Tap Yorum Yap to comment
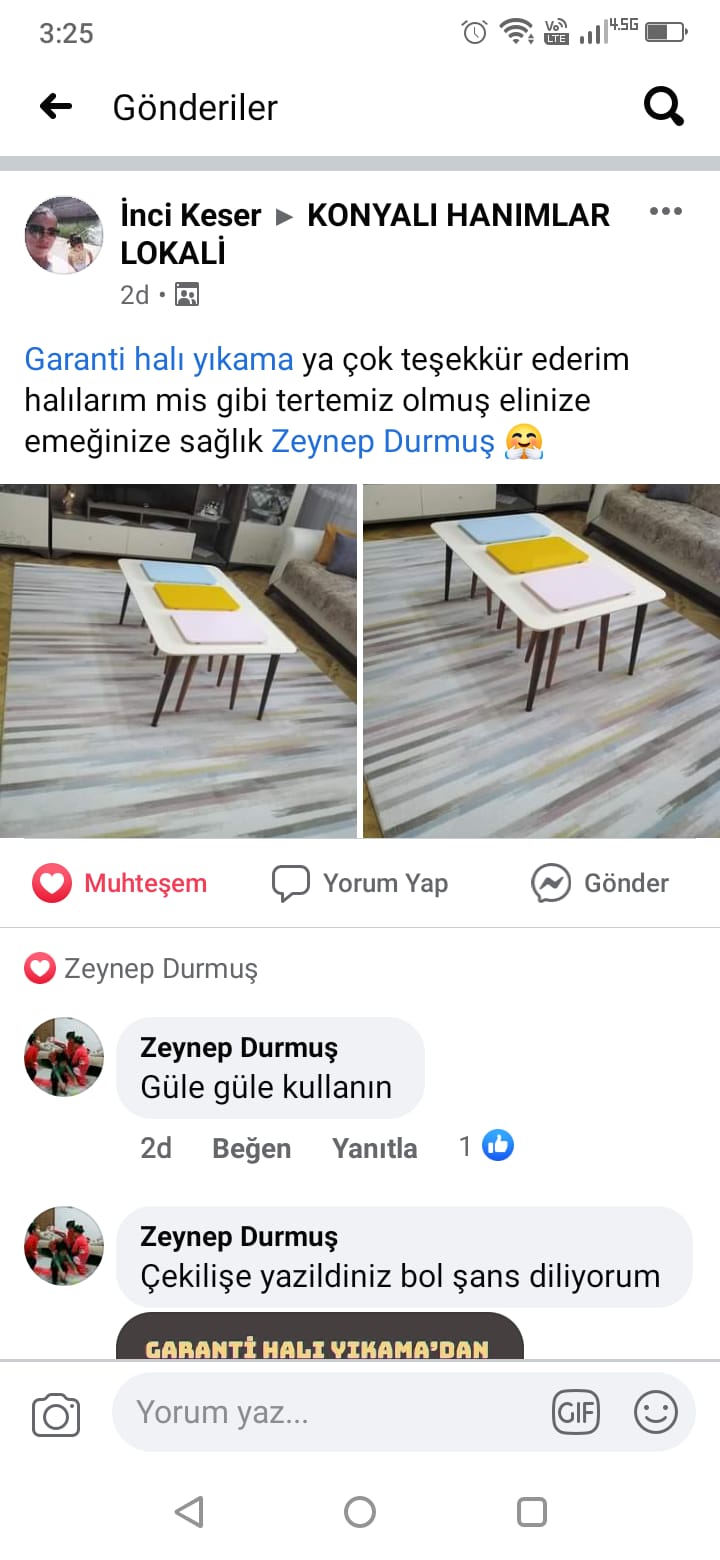Viewport: 720px width, 1560px height. (360, 883)
